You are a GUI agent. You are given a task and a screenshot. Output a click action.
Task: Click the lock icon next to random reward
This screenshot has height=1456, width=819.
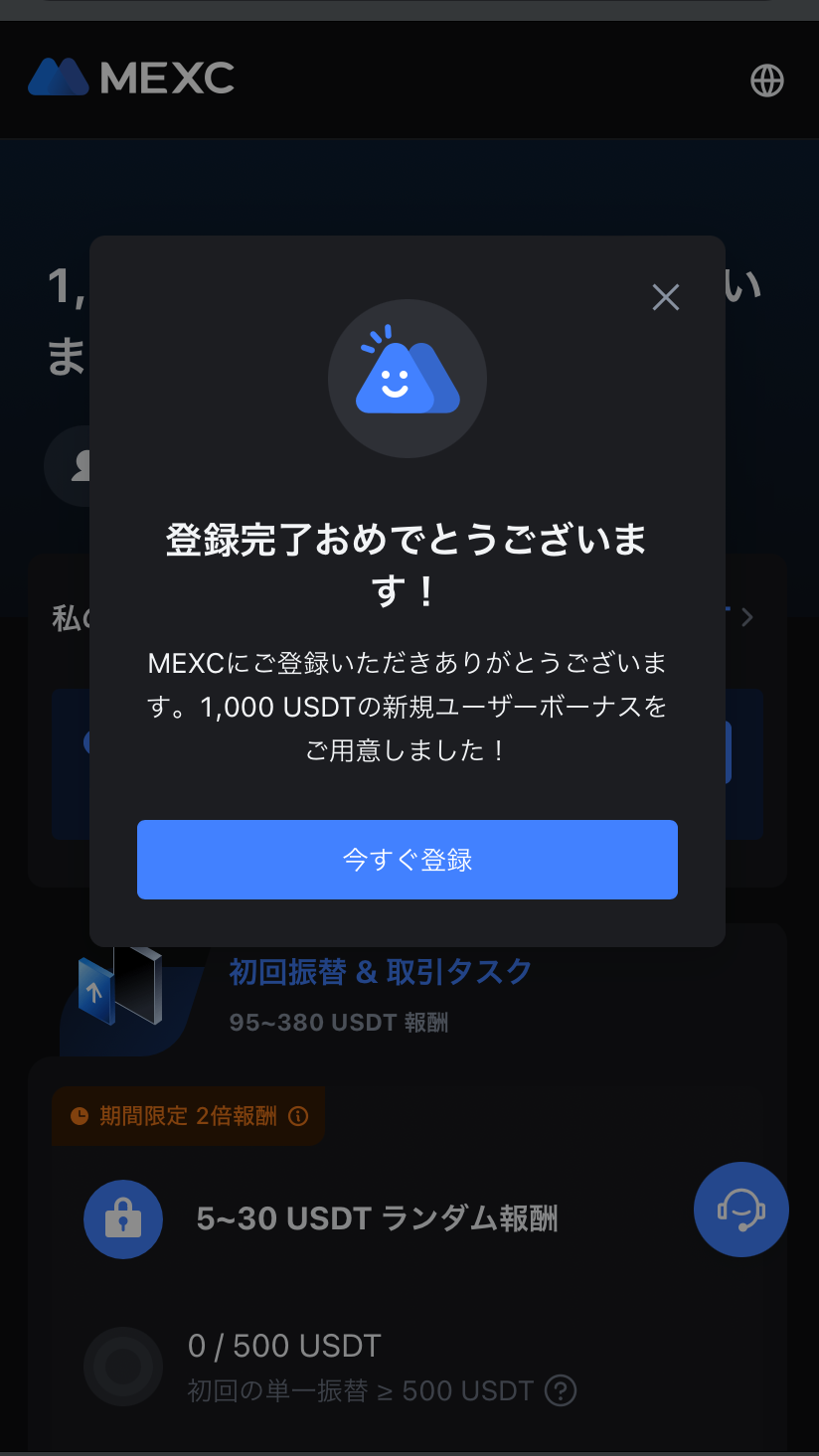coord(123,1219)
